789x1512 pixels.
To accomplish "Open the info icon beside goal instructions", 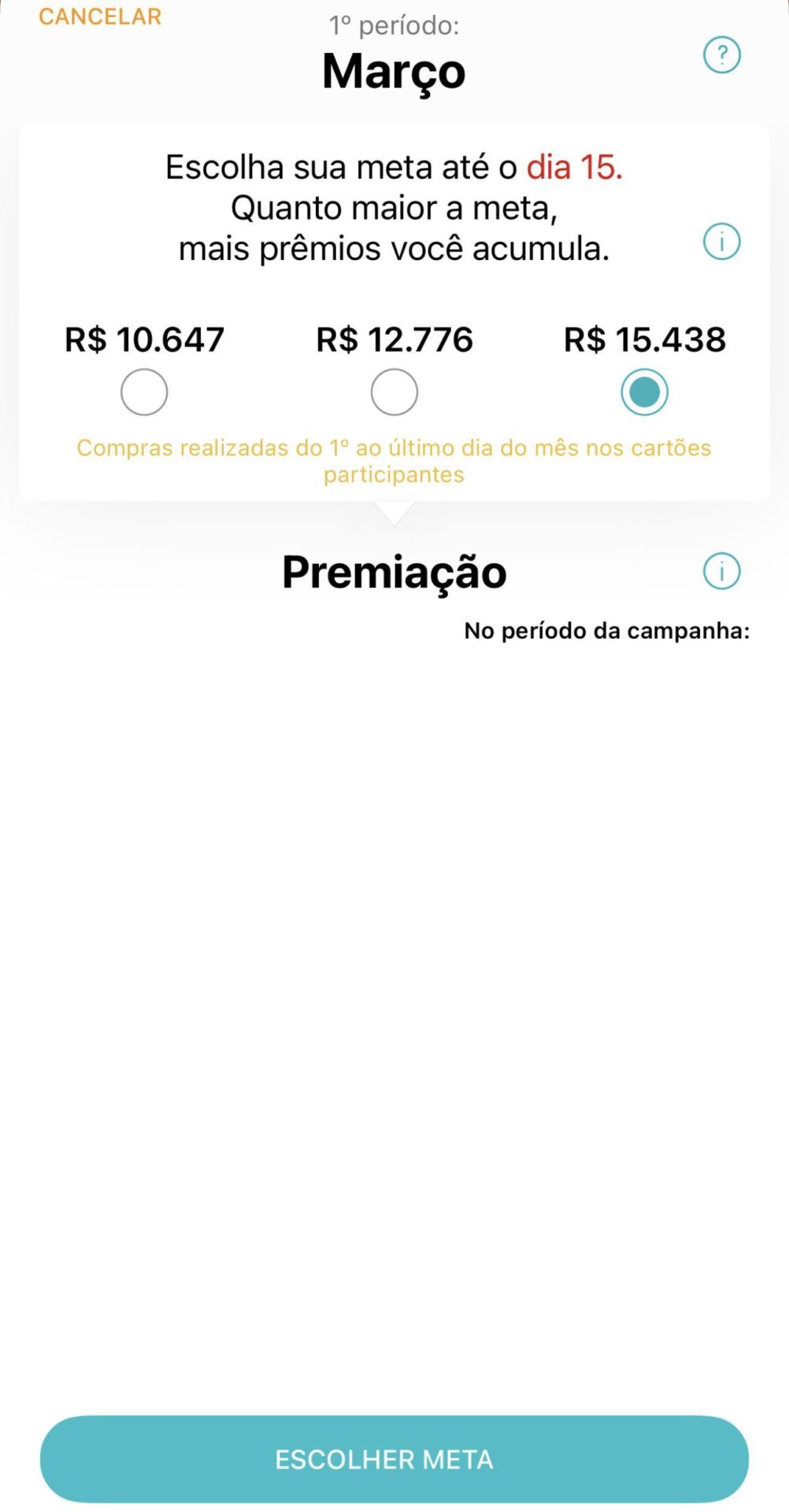I will click(721, 242).
